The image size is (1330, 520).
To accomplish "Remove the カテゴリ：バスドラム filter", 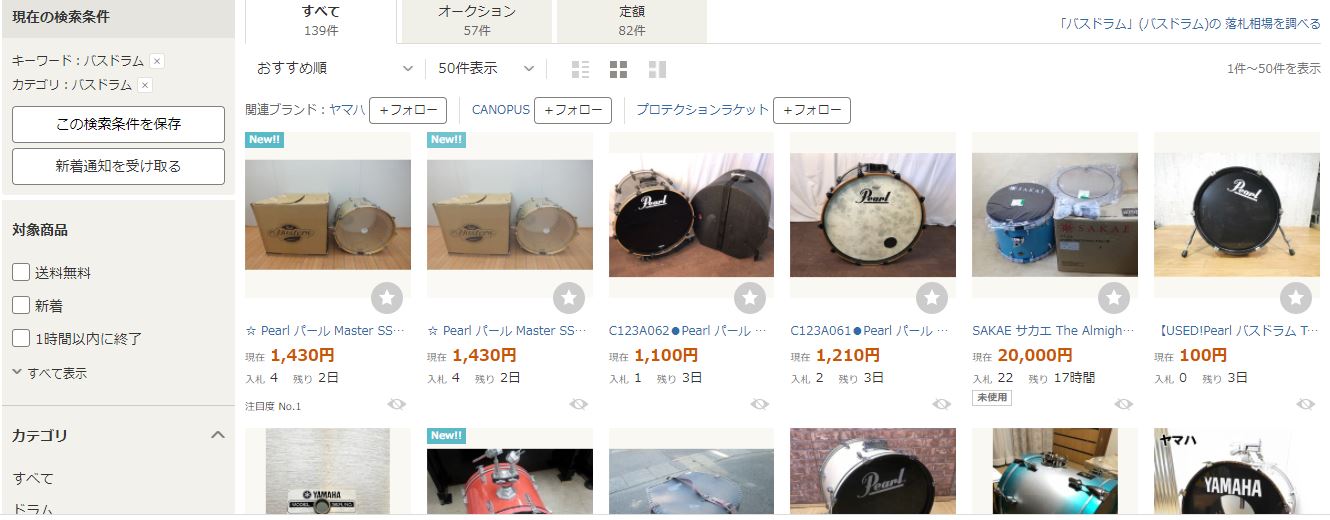I will pos(145,85).
